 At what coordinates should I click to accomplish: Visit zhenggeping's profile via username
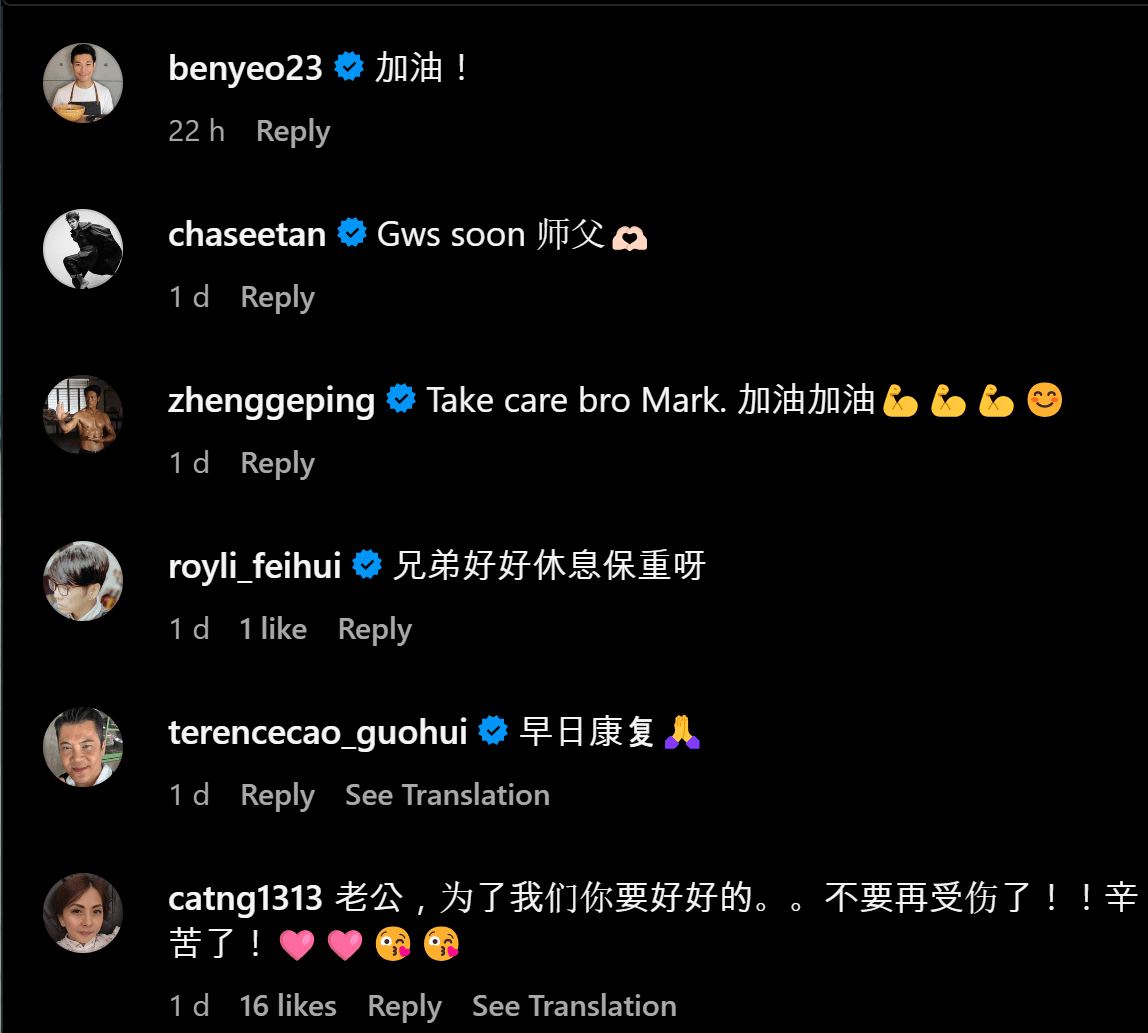271,400
